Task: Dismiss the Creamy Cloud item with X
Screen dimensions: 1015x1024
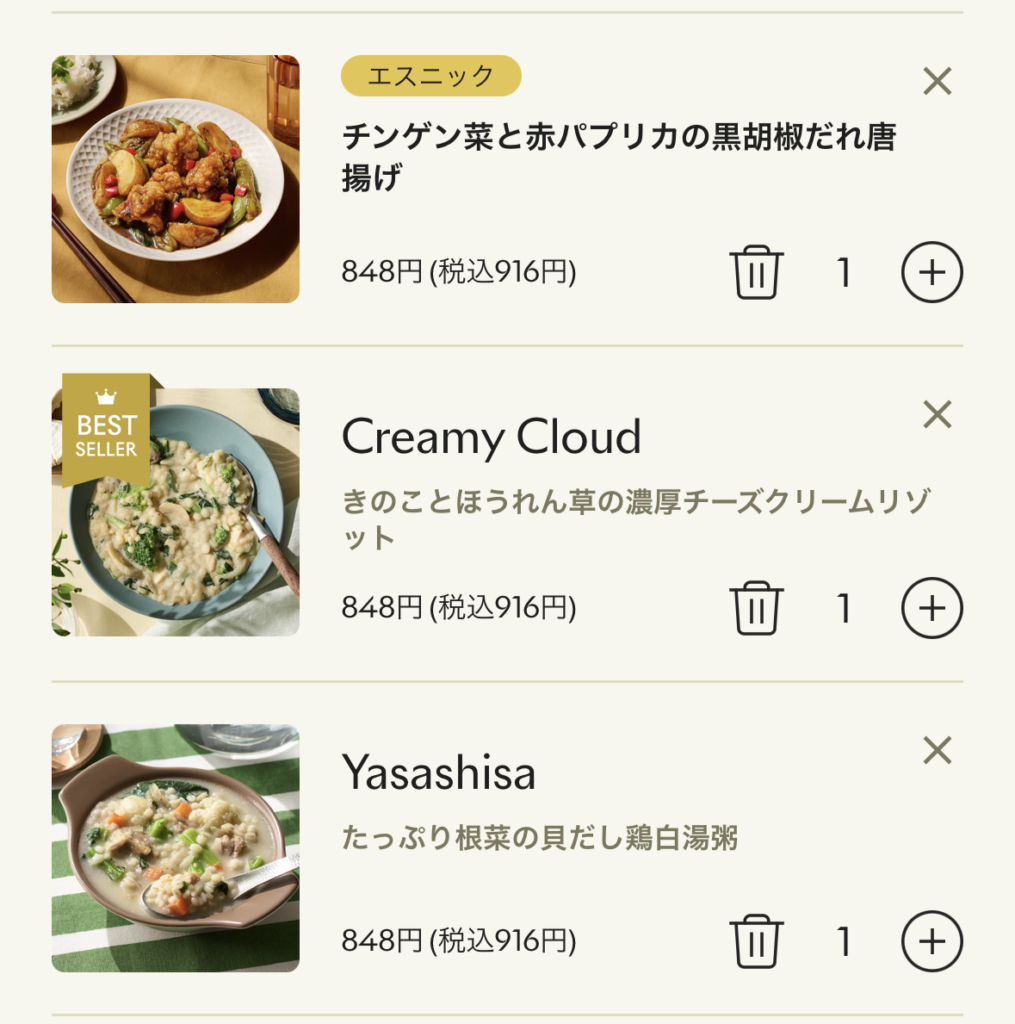Action: pyautogui.click(x=937, y=415)
